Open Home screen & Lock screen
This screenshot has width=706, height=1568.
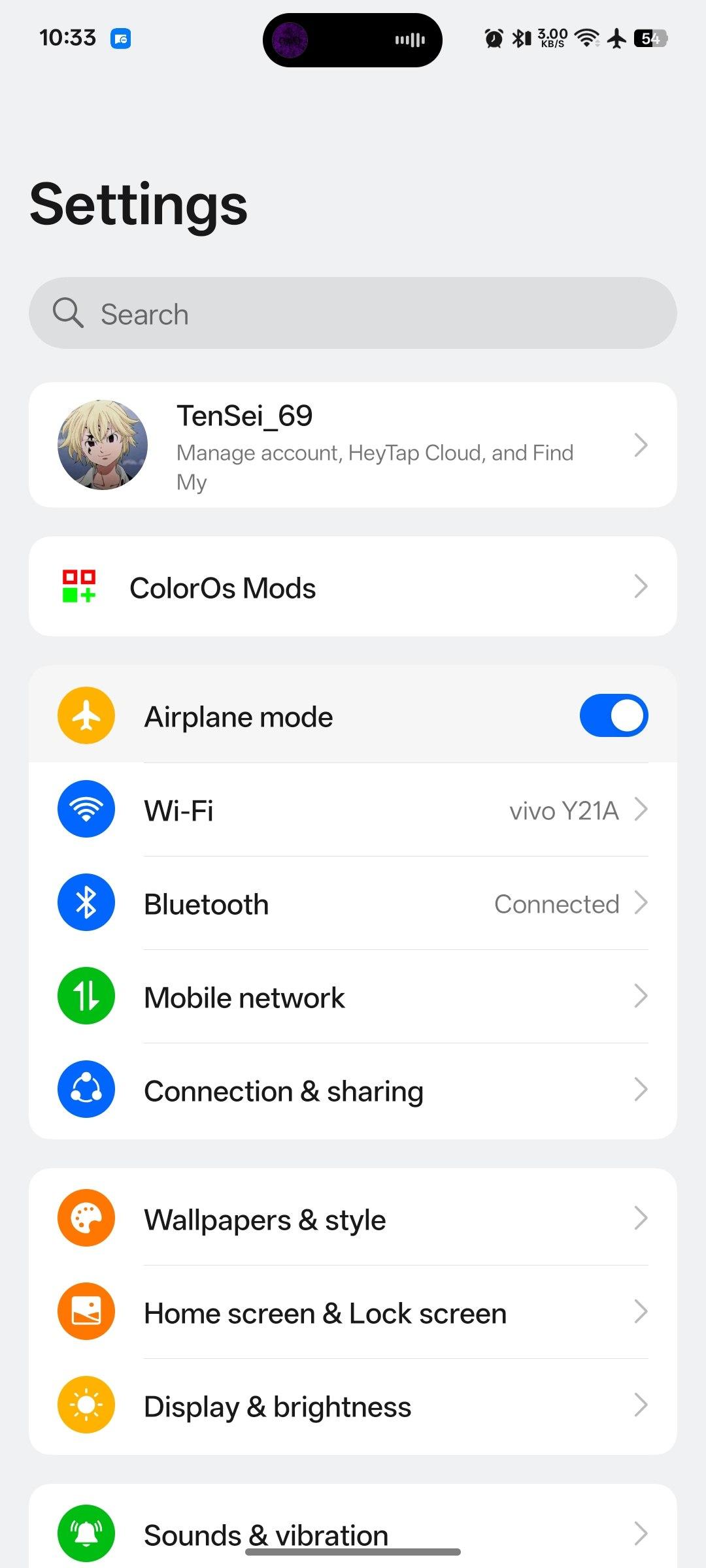(353, 1312)
